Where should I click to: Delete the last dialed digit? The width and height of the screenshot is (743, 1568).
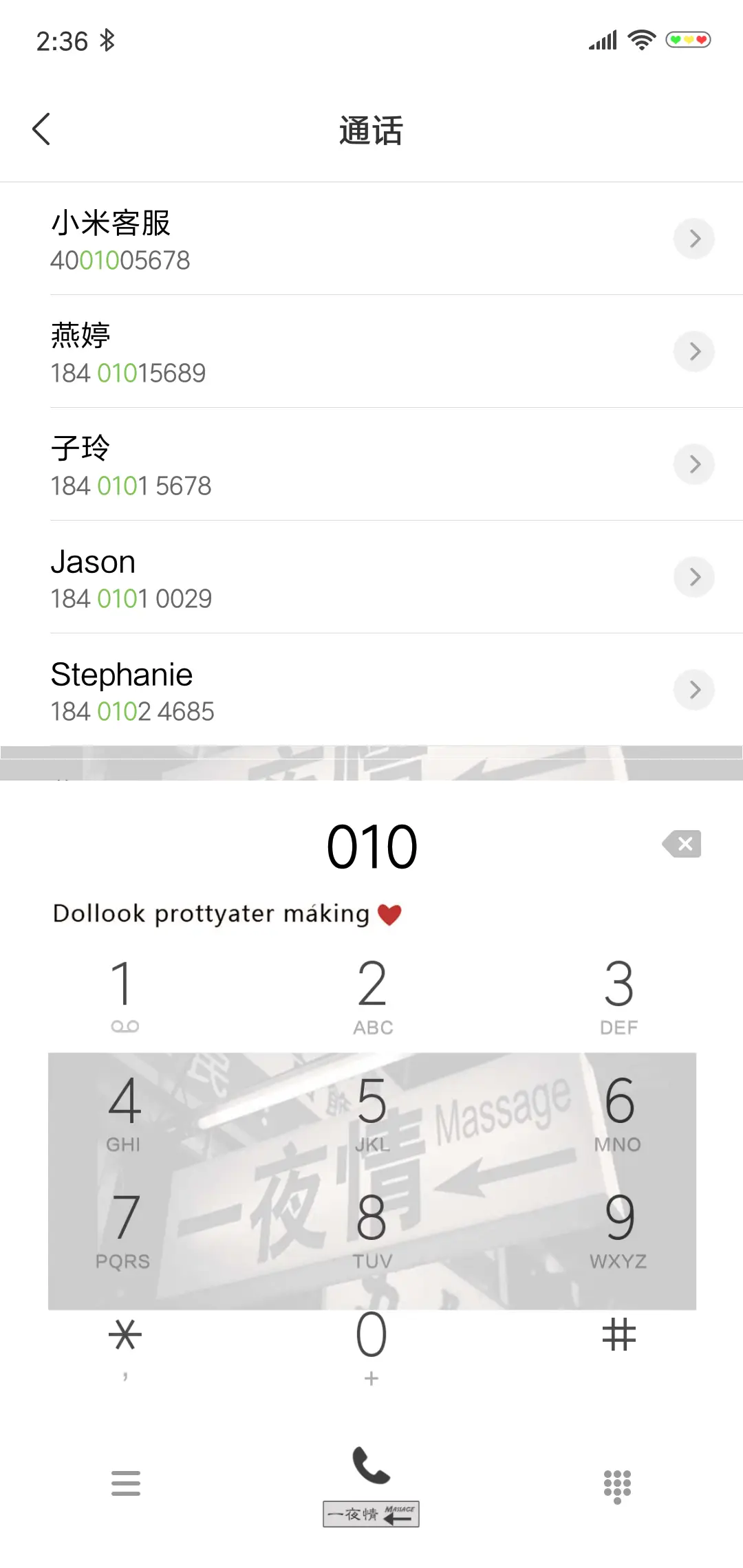[682, 844]
